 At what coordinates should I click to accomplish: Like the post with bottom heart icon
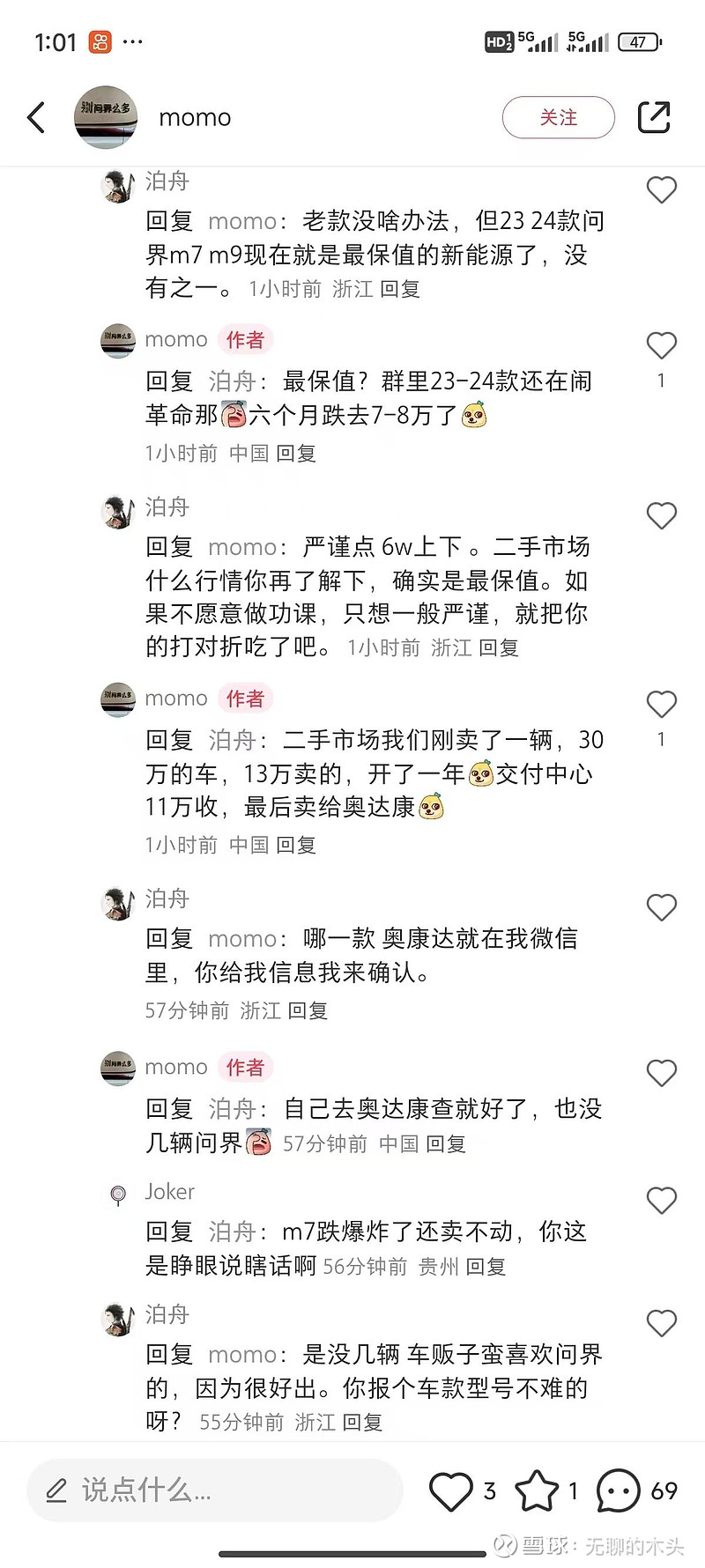(x=450, y=1491)
